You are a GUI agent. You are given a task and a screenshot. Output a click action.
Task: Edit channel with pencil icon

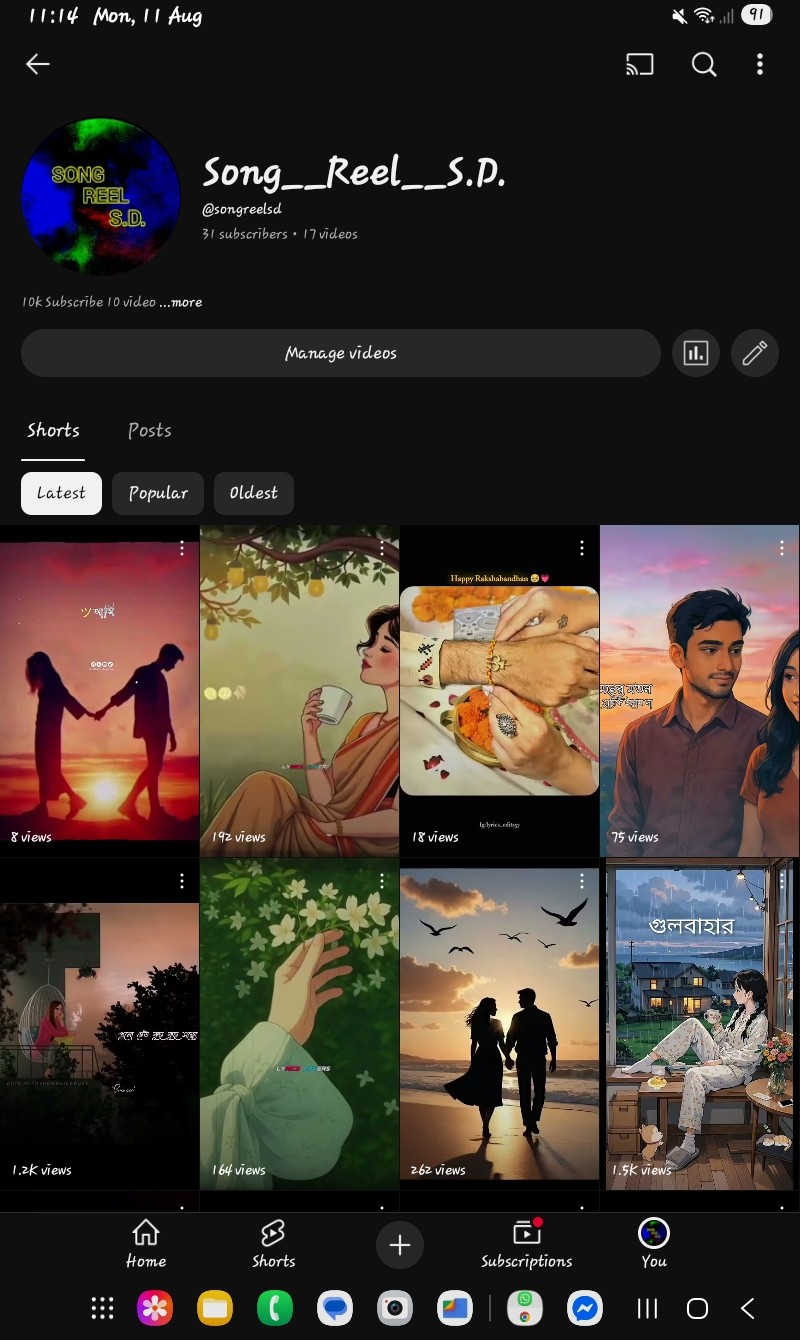pyautogui.click(x=754, y=353)
